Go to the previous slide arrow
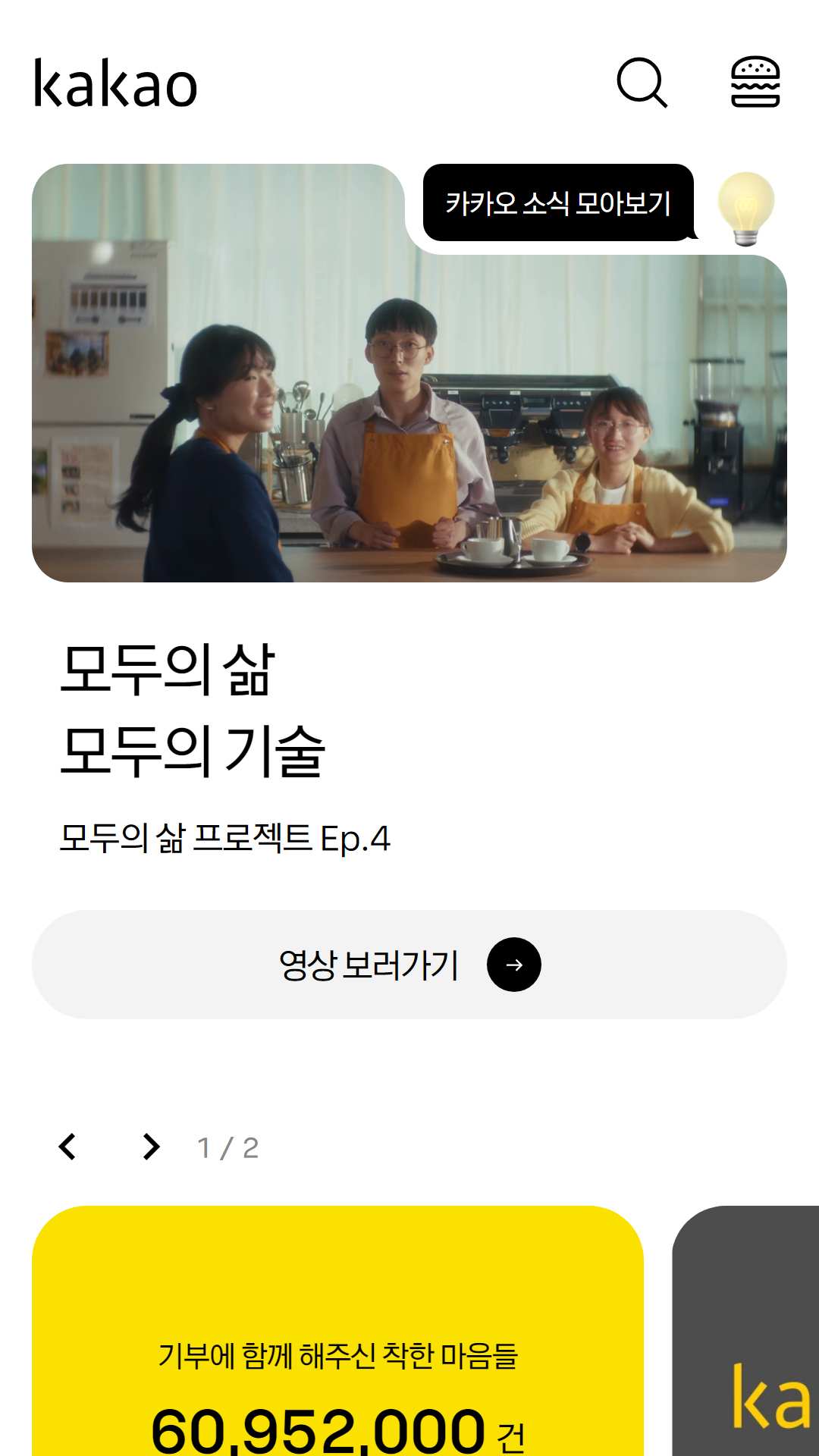Viewport: 819px width, 1456px height. 67,1147
